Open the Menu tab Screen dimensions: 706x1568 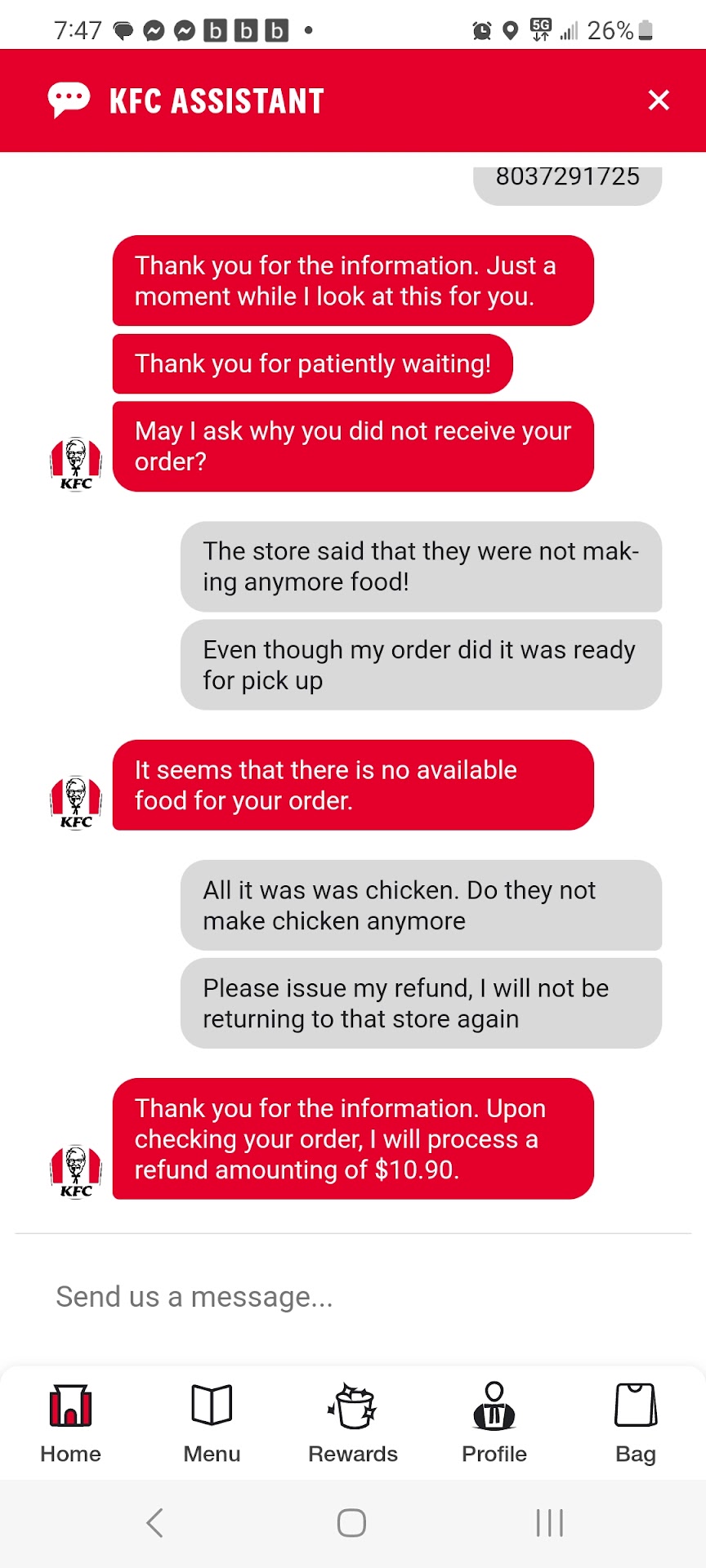coord(212,1422)
